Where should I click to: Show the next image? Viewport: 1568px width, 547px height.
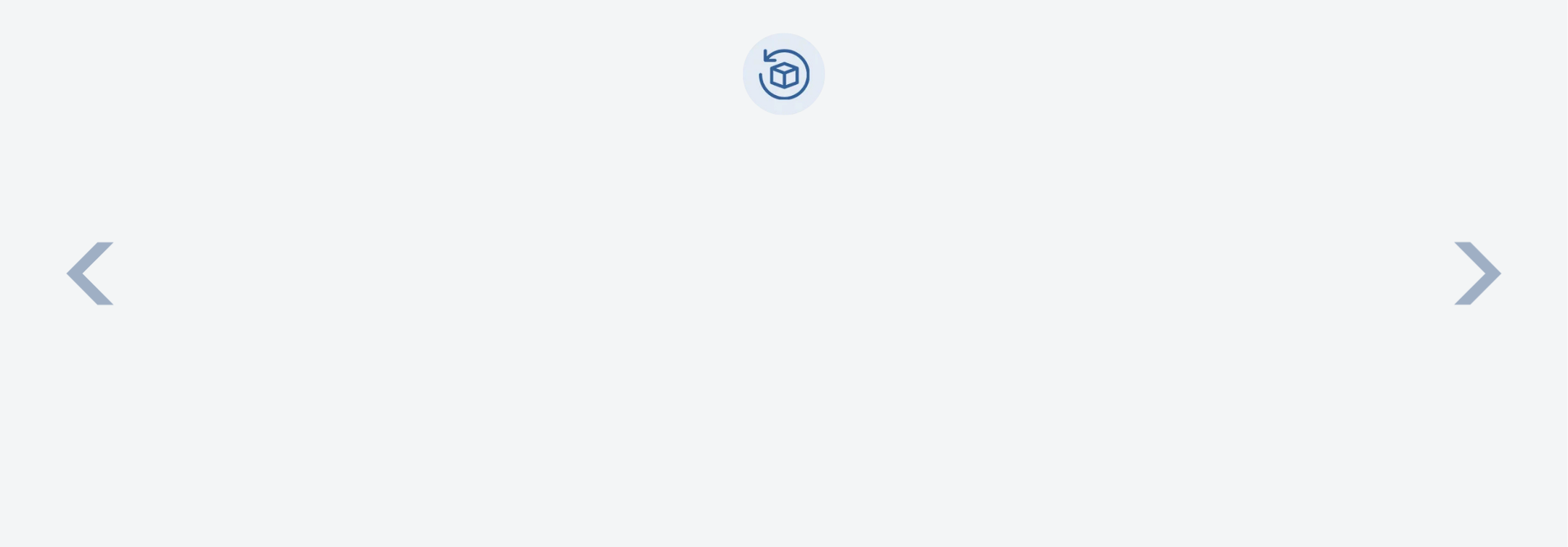[1477, 273]
